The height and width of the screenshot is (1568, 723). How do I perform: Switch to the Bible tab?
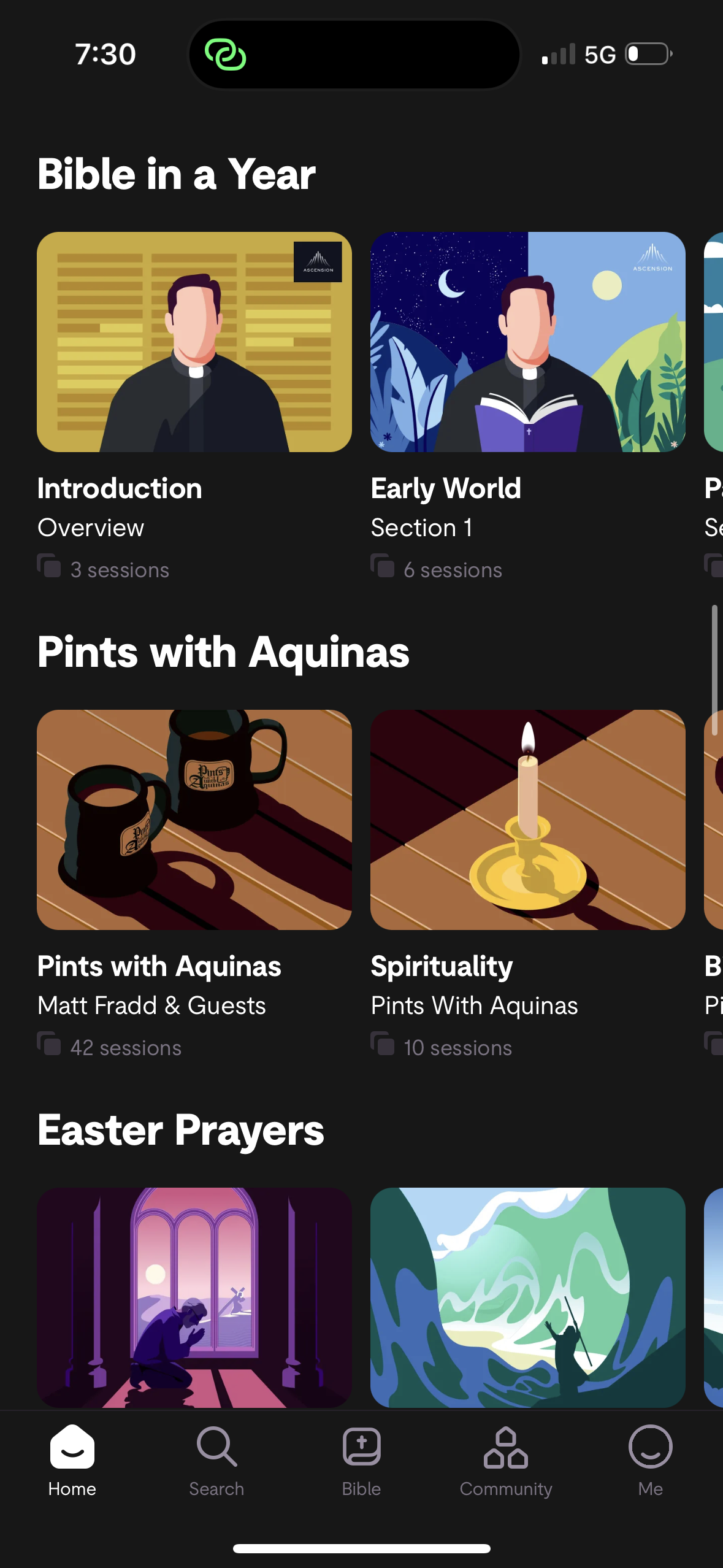[x=361, y=1460]
